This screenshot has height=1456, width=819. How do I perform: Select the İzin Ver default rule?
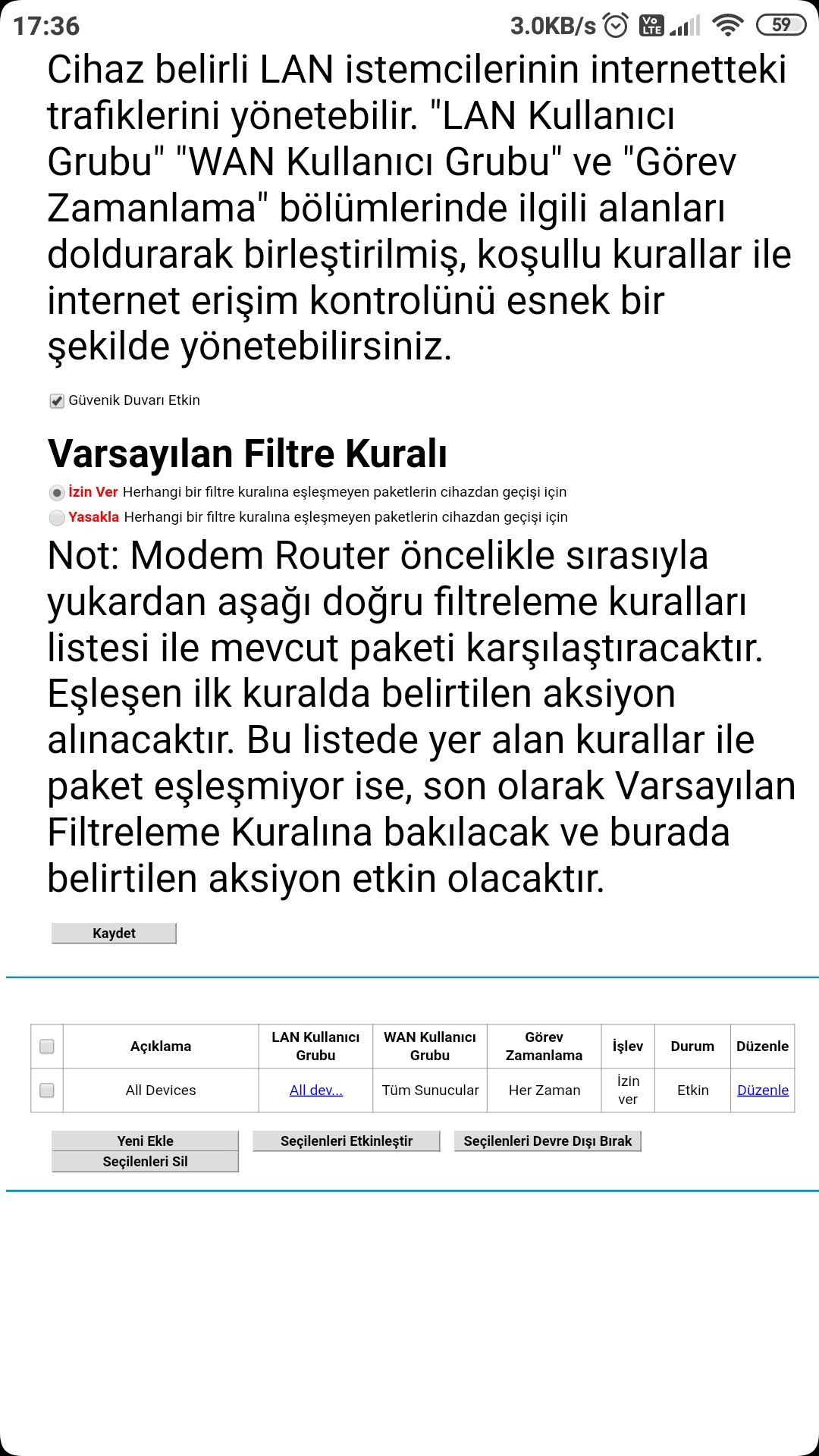57,493
